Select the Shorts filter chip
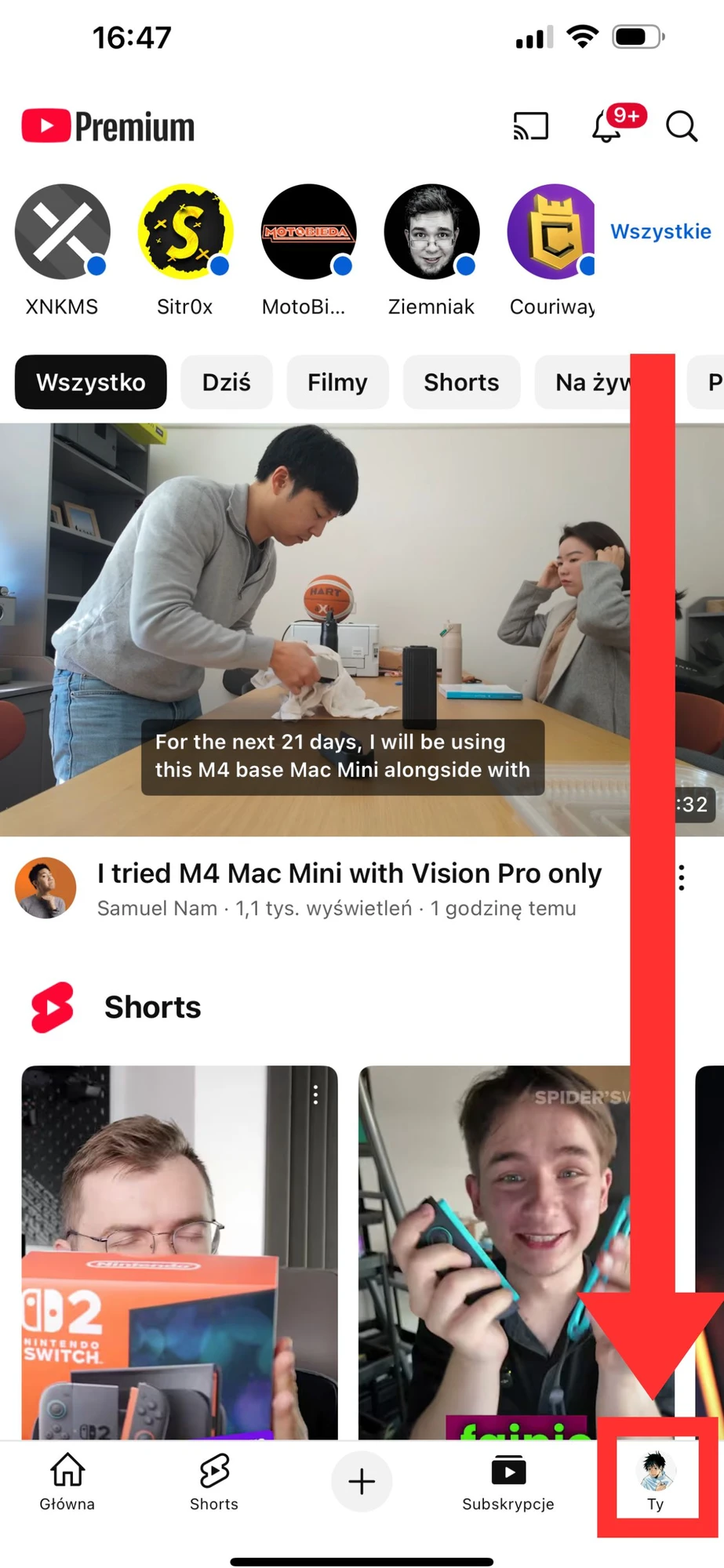The height and width of the screenshot is (1568, 724). tap(461, 382)
